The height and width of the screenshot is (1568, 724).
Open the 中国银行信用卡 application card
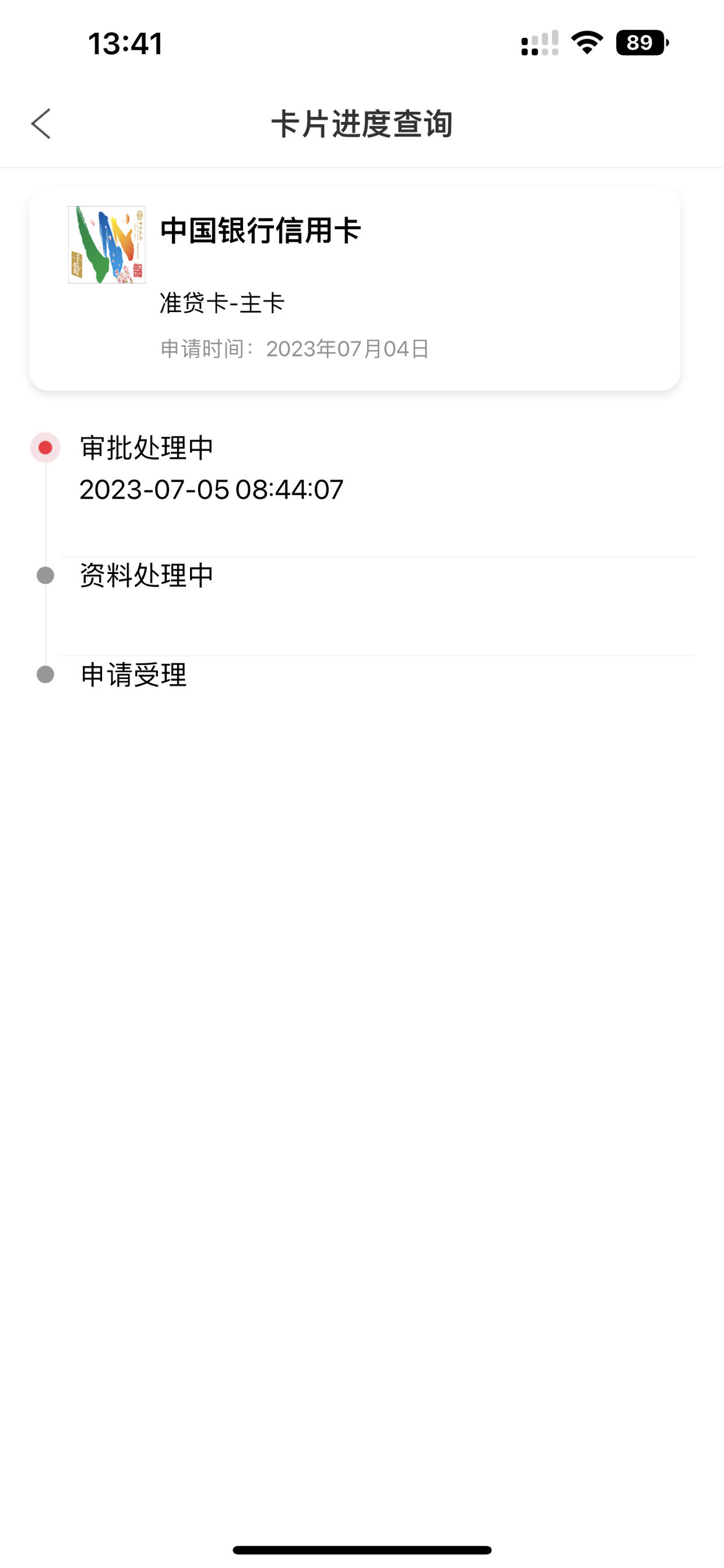354,289
